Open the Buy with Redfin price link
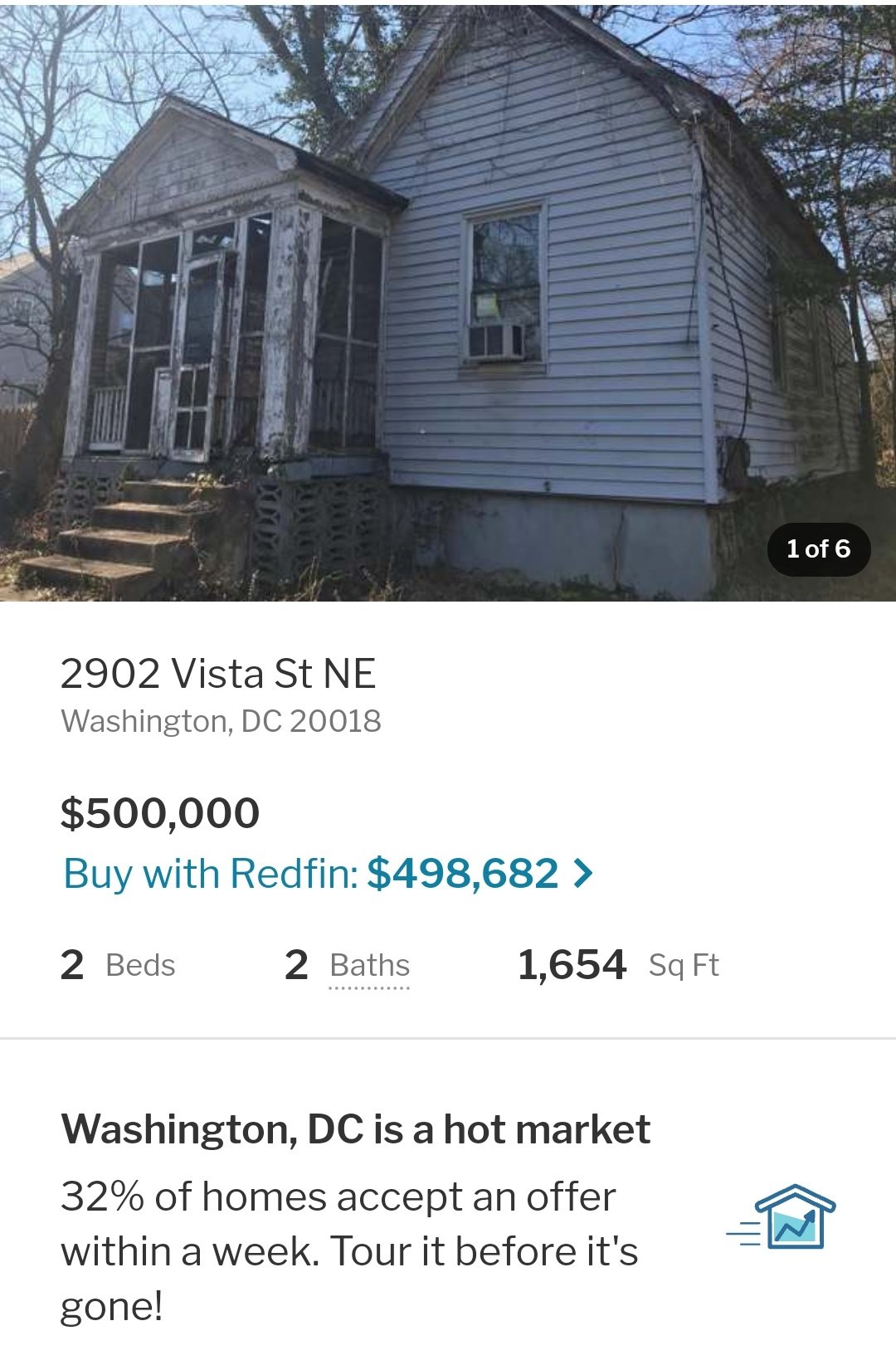 pos(329,874)
